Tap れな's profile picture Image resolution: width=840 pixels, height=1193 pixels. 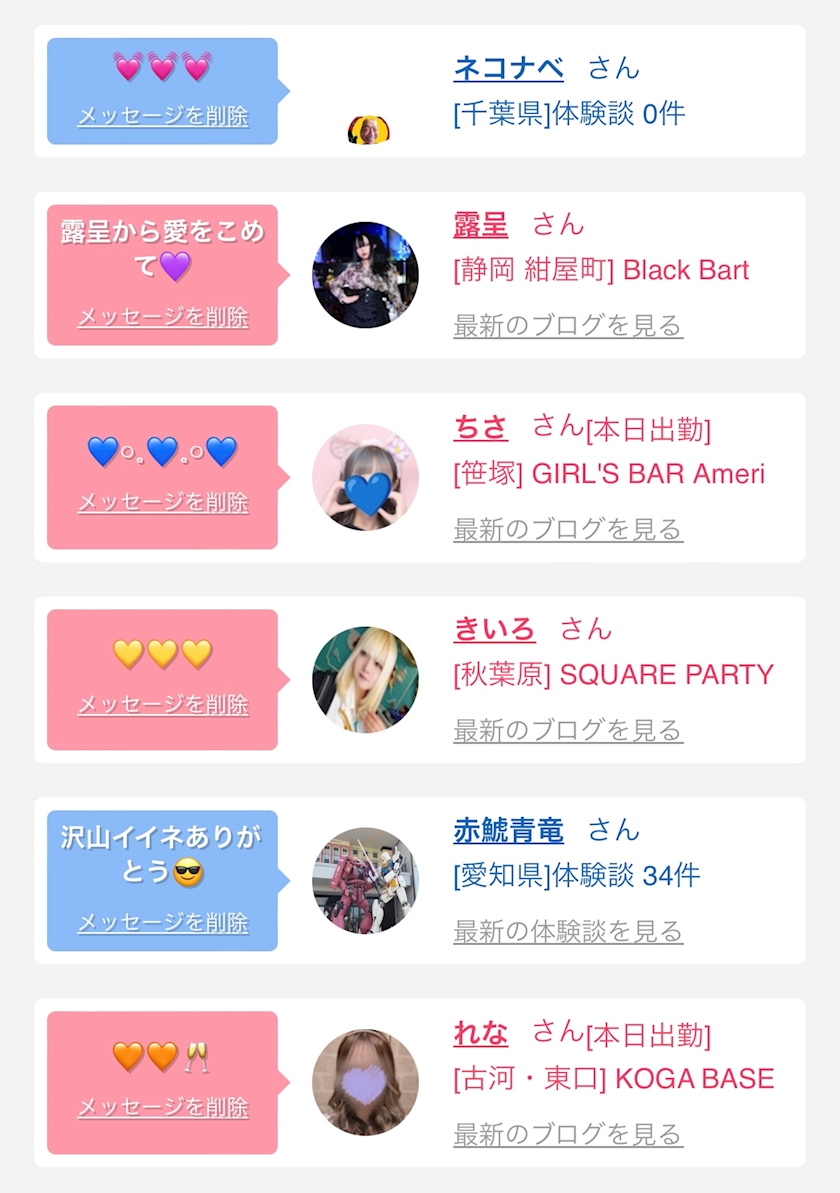click(365, 1082)
